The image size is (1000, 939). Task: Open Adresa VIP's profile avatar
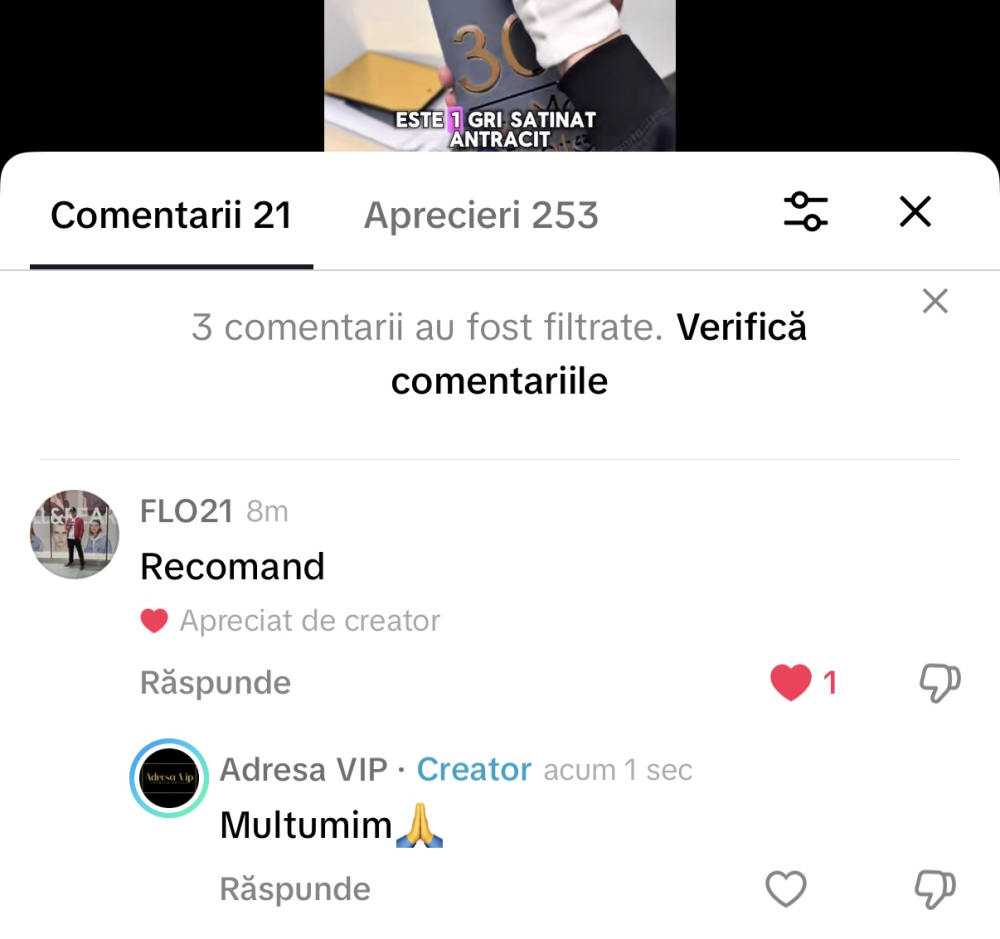pos(169,779)
